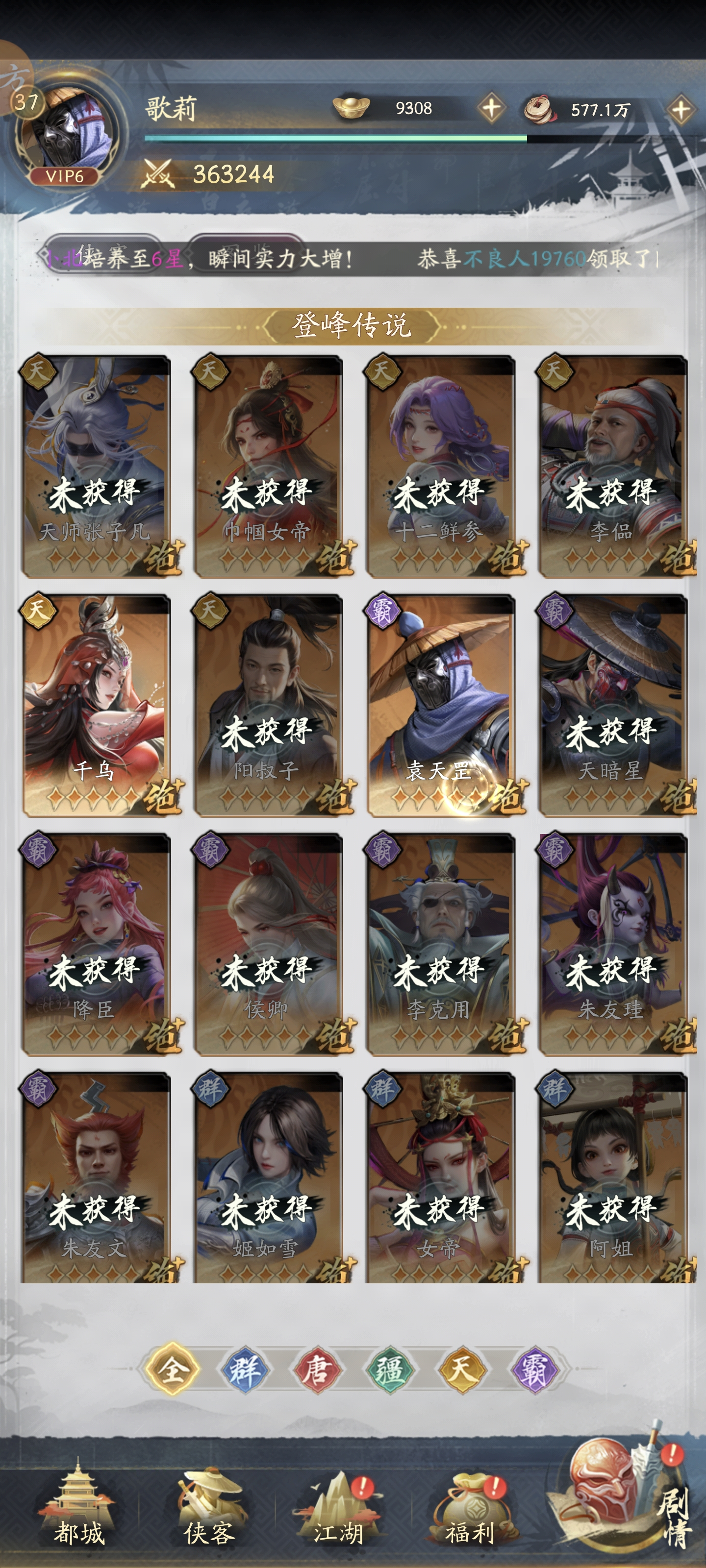Add more copper coins with plus button
The height and width of the screenshot is (1568, 706).
tap(680, 110)
